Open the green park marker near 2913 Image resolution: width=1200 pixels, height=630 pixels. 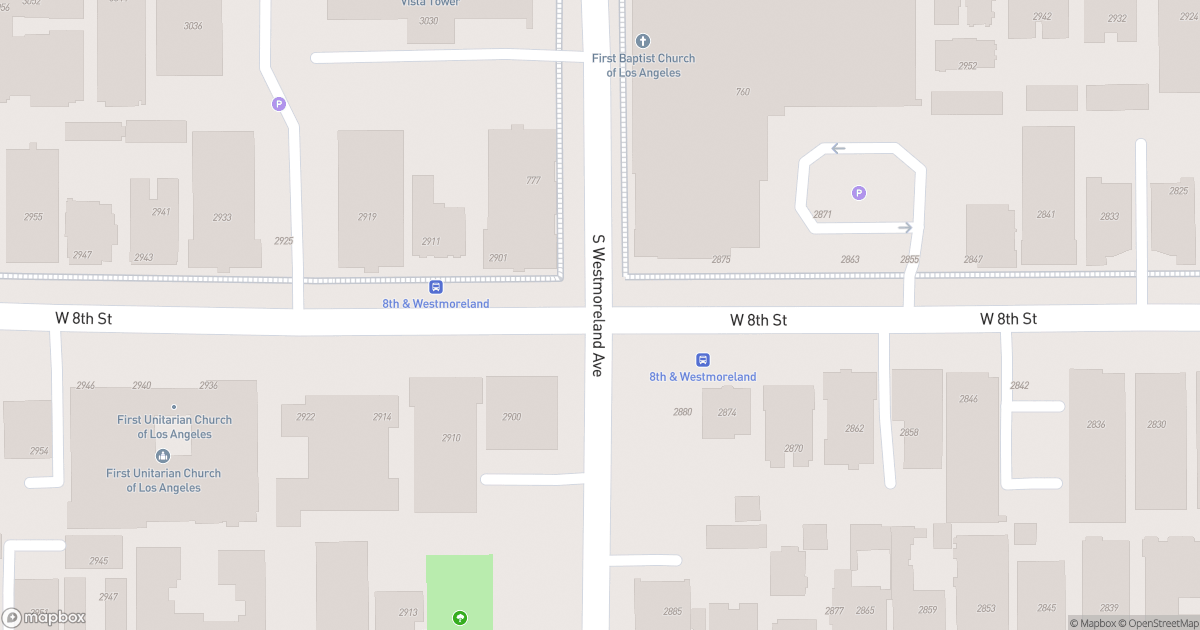[460, 618]
